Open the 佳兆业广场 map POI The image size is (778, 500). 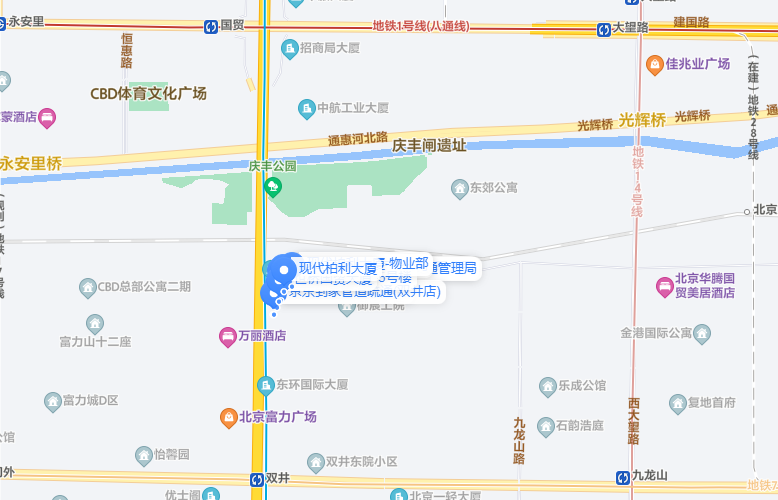654,63
